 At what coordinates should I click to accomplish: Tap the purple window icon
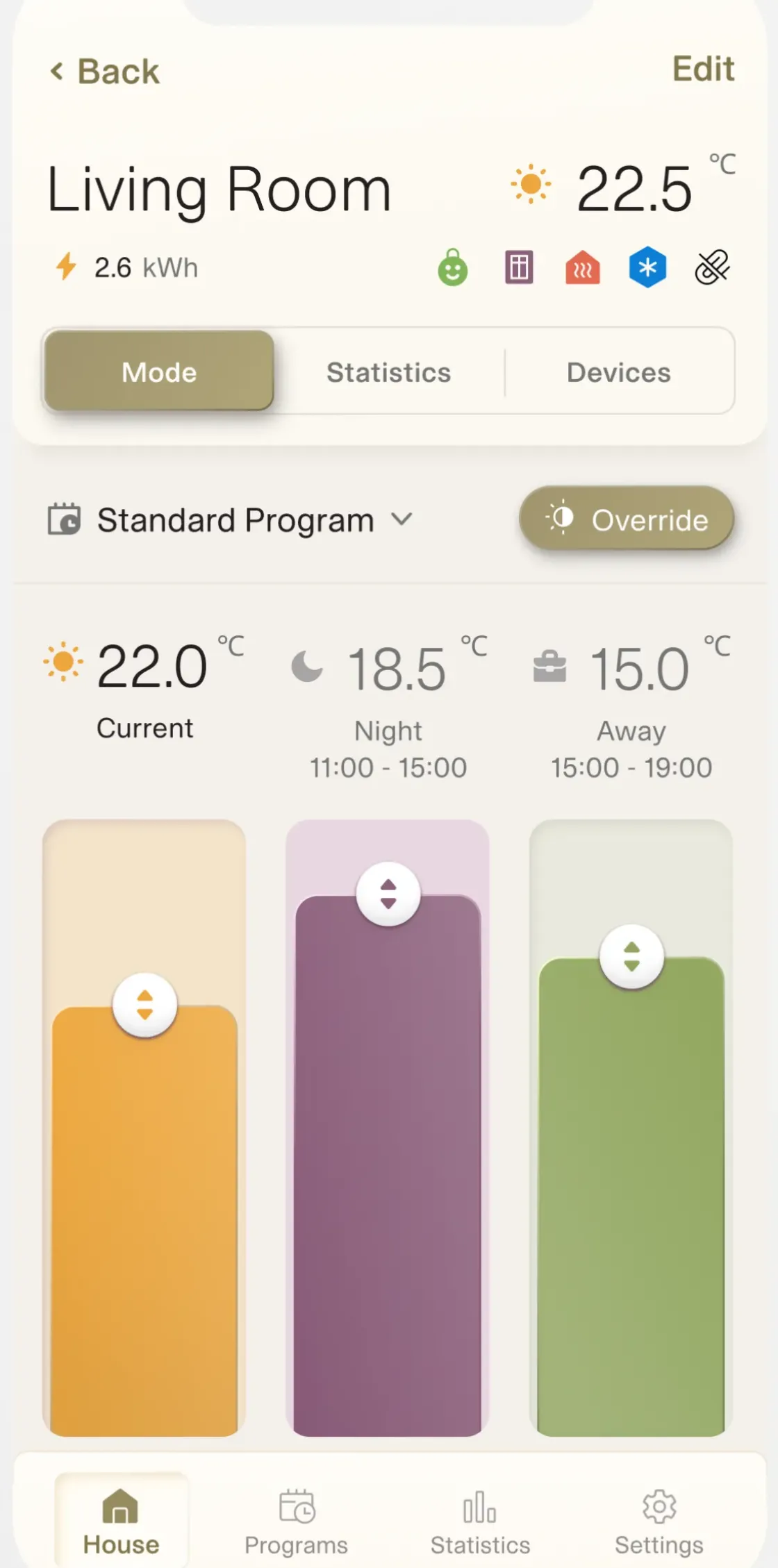519,267
